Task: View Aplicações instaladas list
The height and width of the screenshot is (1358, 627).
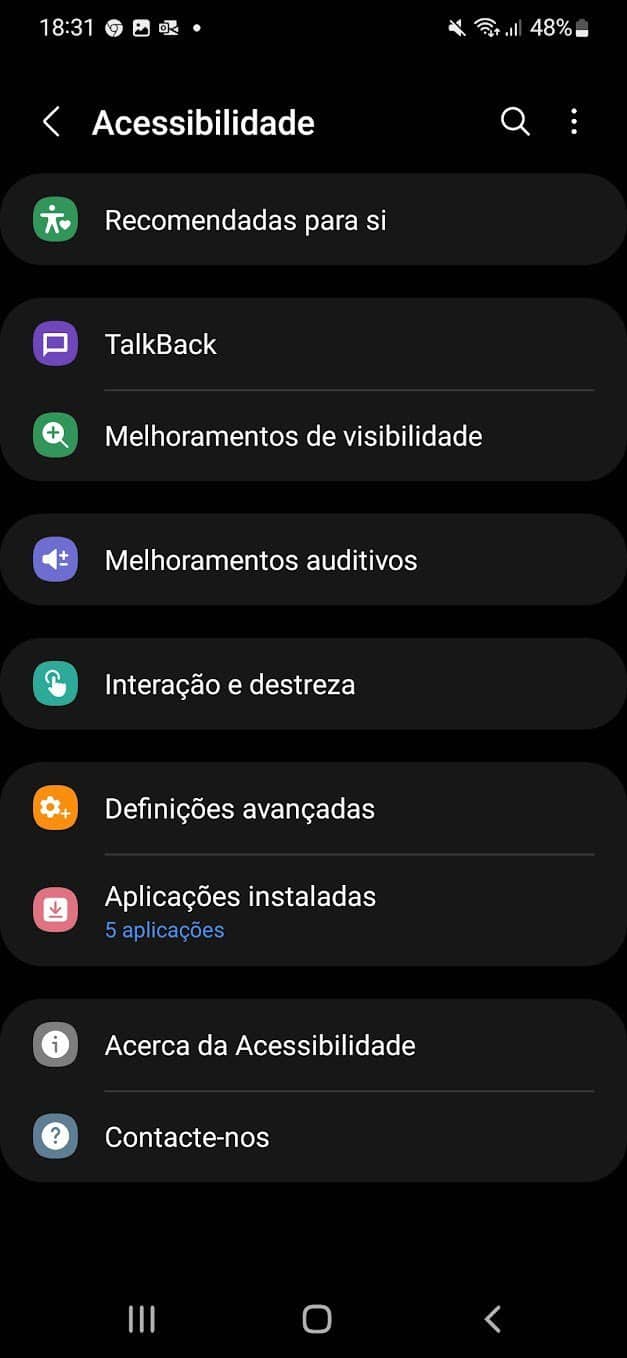Action: click(313, 910)
